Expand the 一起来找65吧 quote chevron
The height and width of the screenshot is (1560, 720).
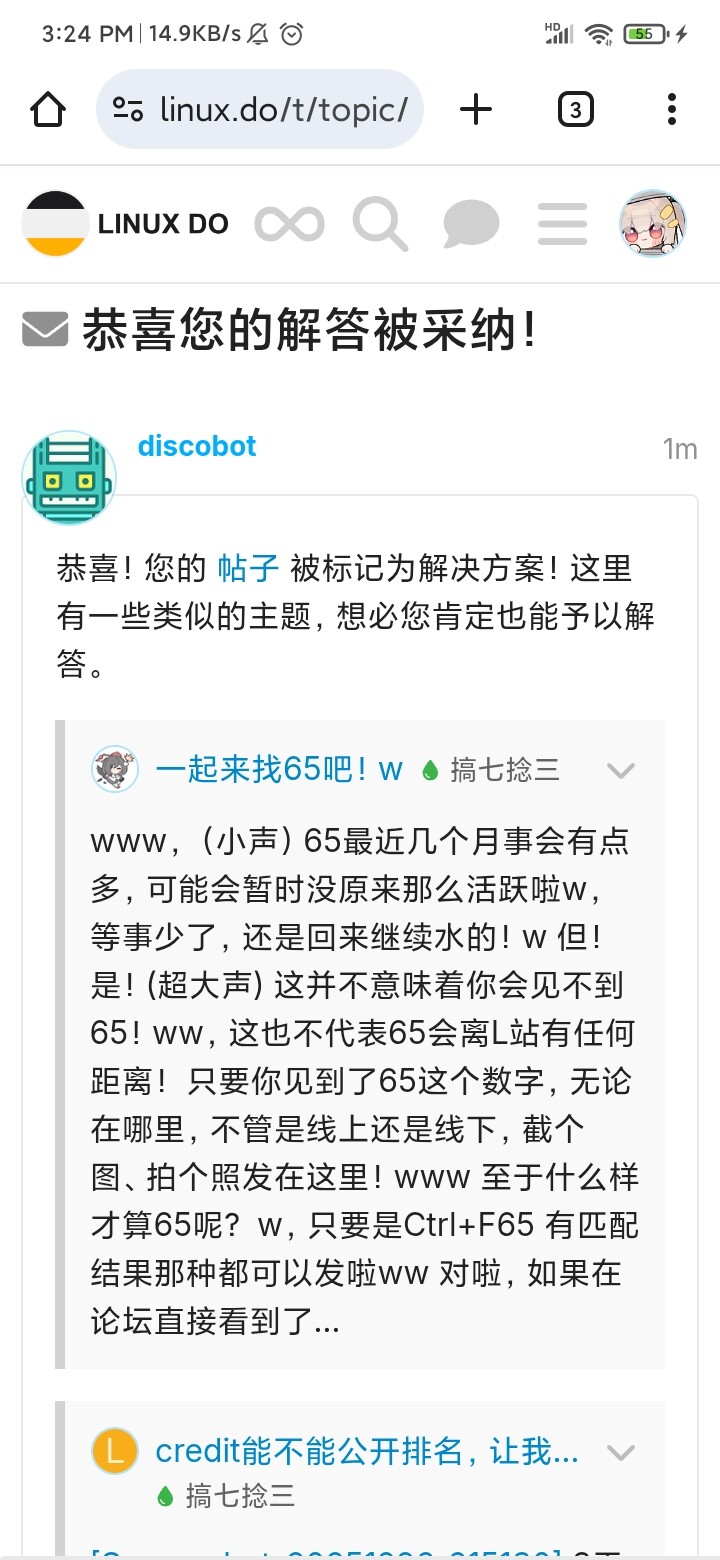click(x=621, y=770)
